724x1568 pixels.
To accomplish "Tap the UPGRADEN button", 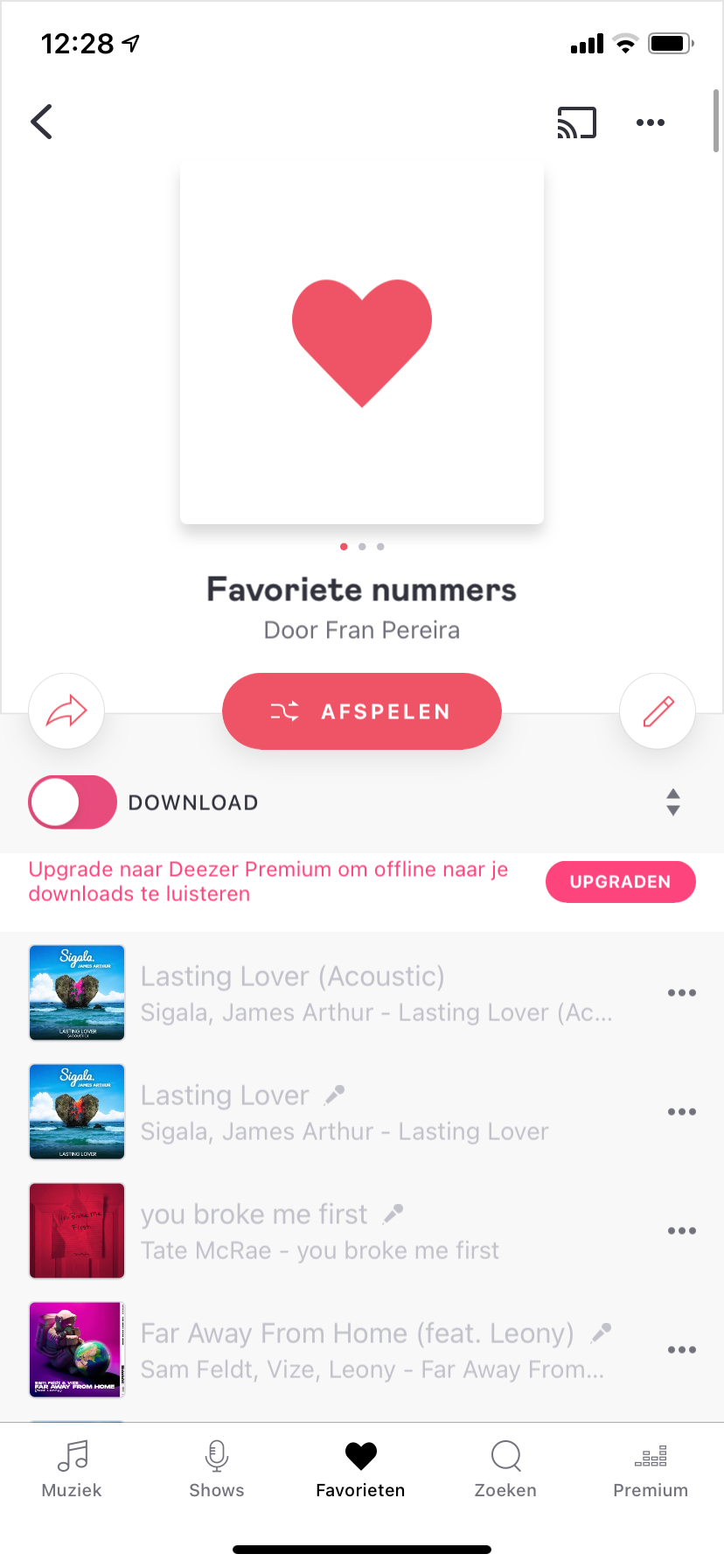I will [x=620, y=882].
